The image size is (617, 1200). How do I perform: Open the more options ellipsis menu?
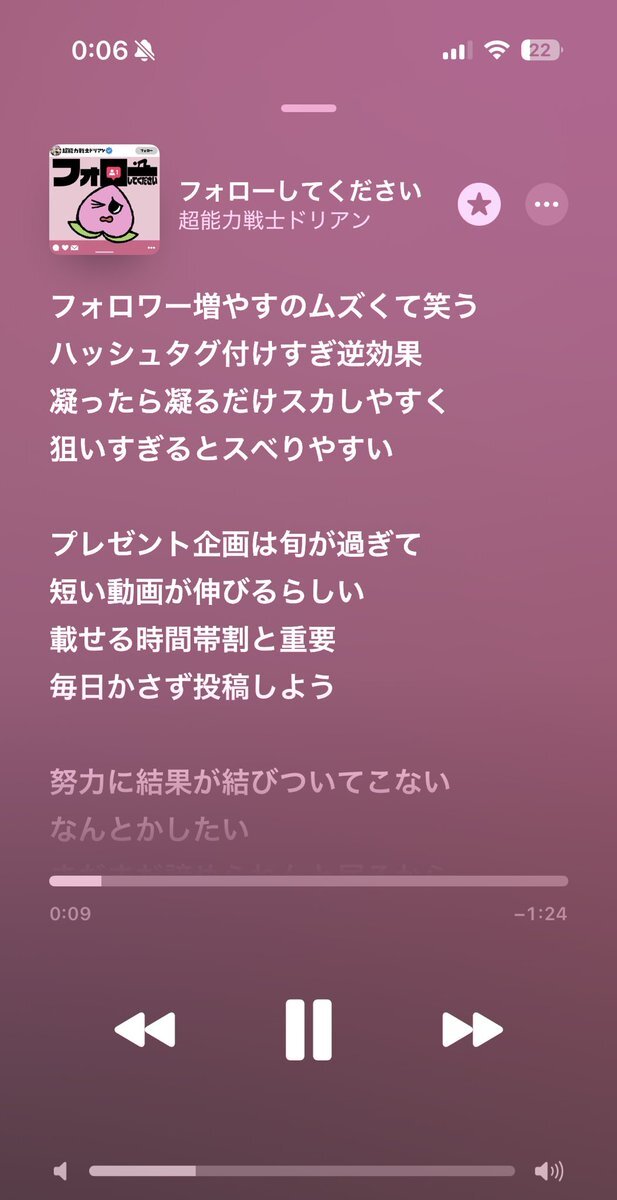coord(546,205)
